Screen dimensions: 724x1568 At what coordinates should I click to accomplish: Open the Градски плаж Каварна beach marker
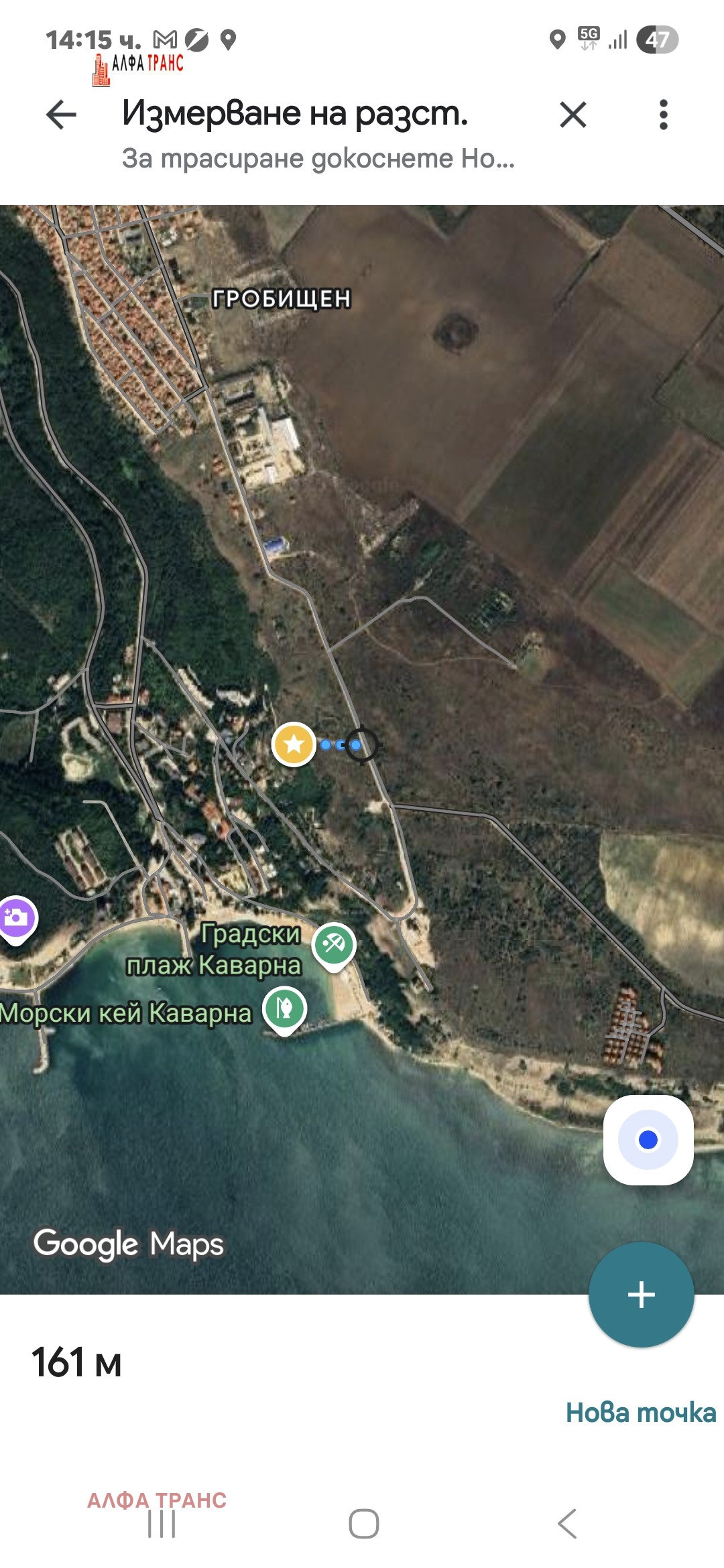pos(334,944)
